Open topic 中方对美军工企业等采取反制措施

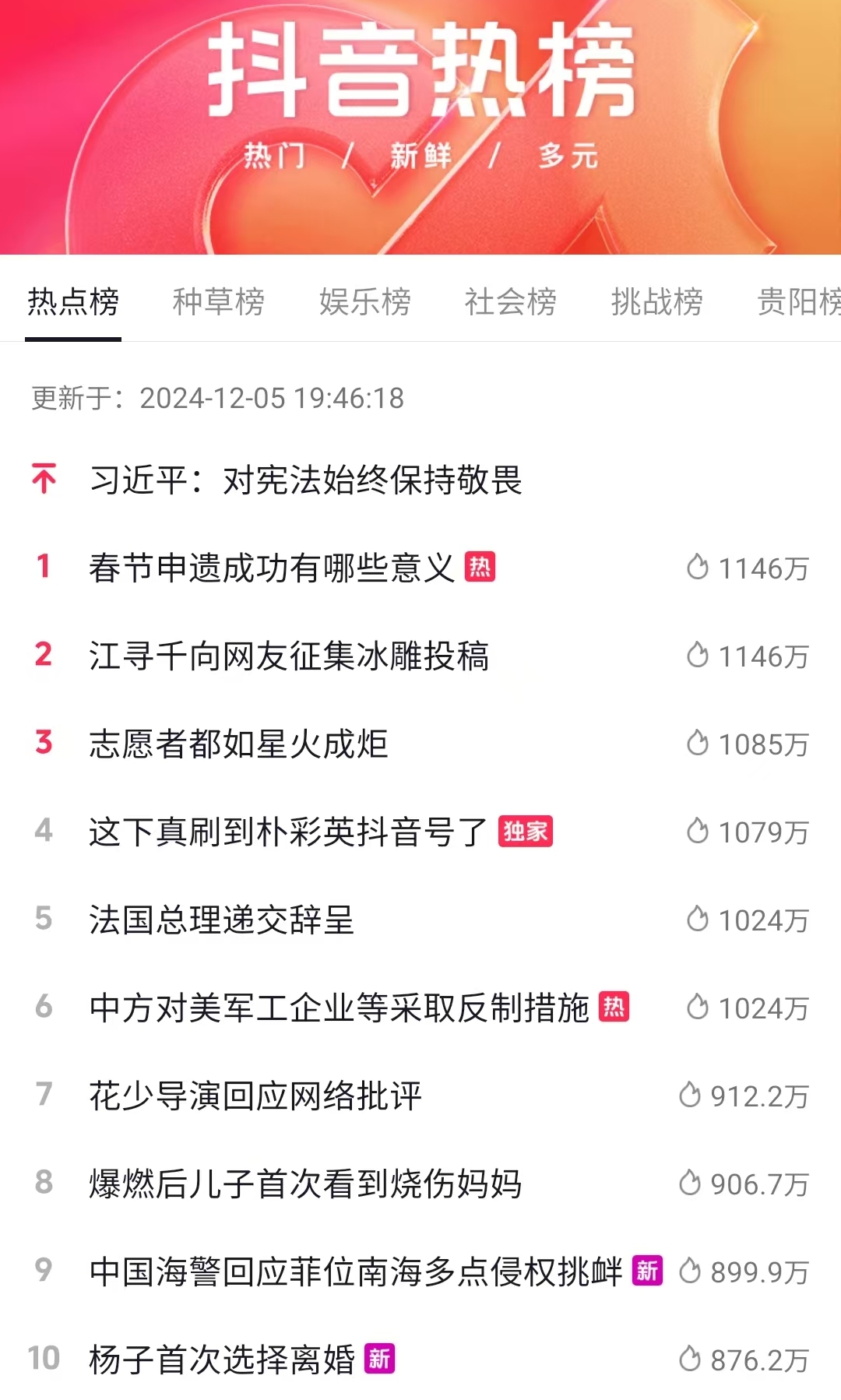(339, 1008)
